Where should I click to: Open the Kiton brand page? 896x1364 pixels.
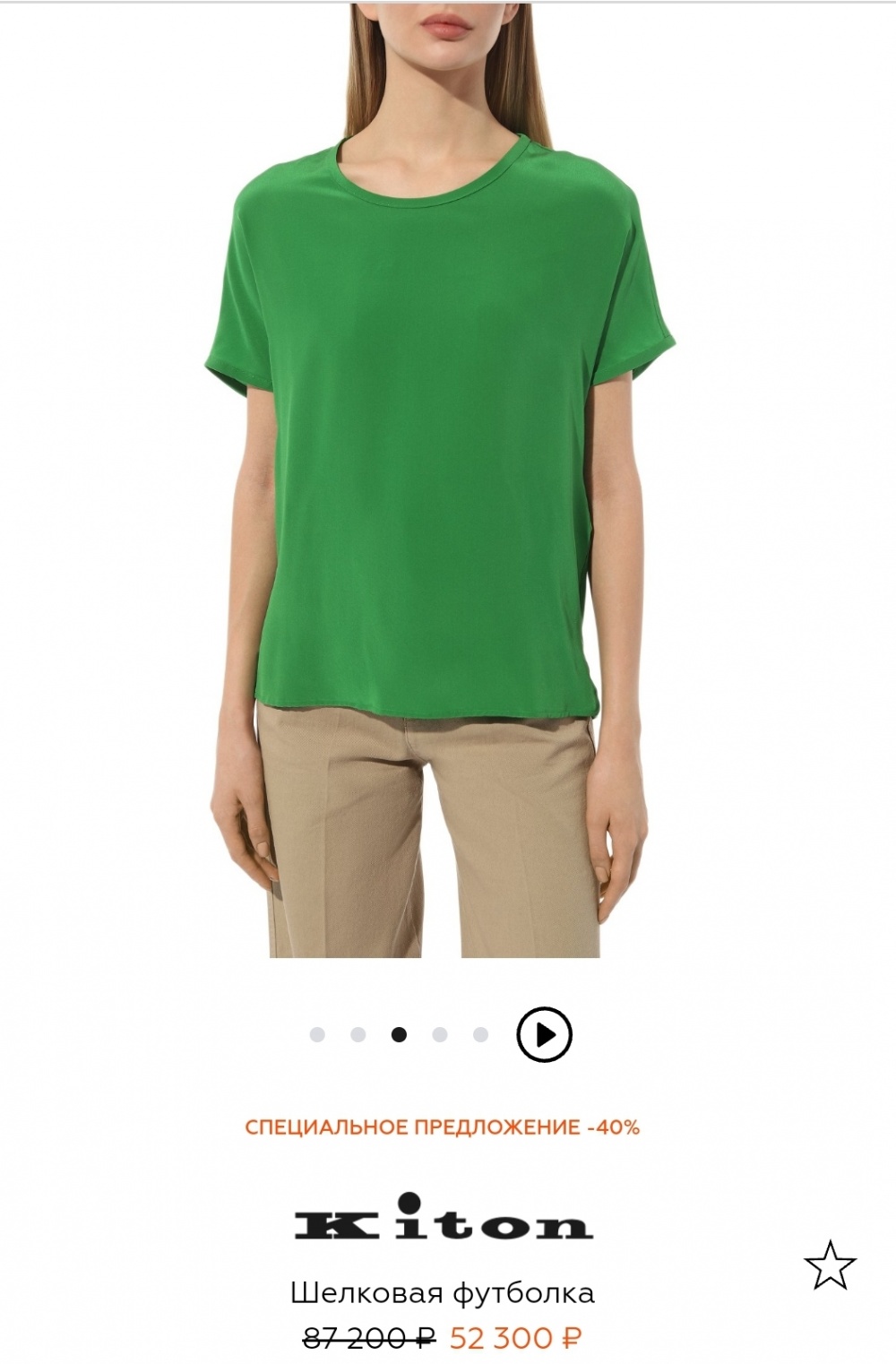point(444,1219)
